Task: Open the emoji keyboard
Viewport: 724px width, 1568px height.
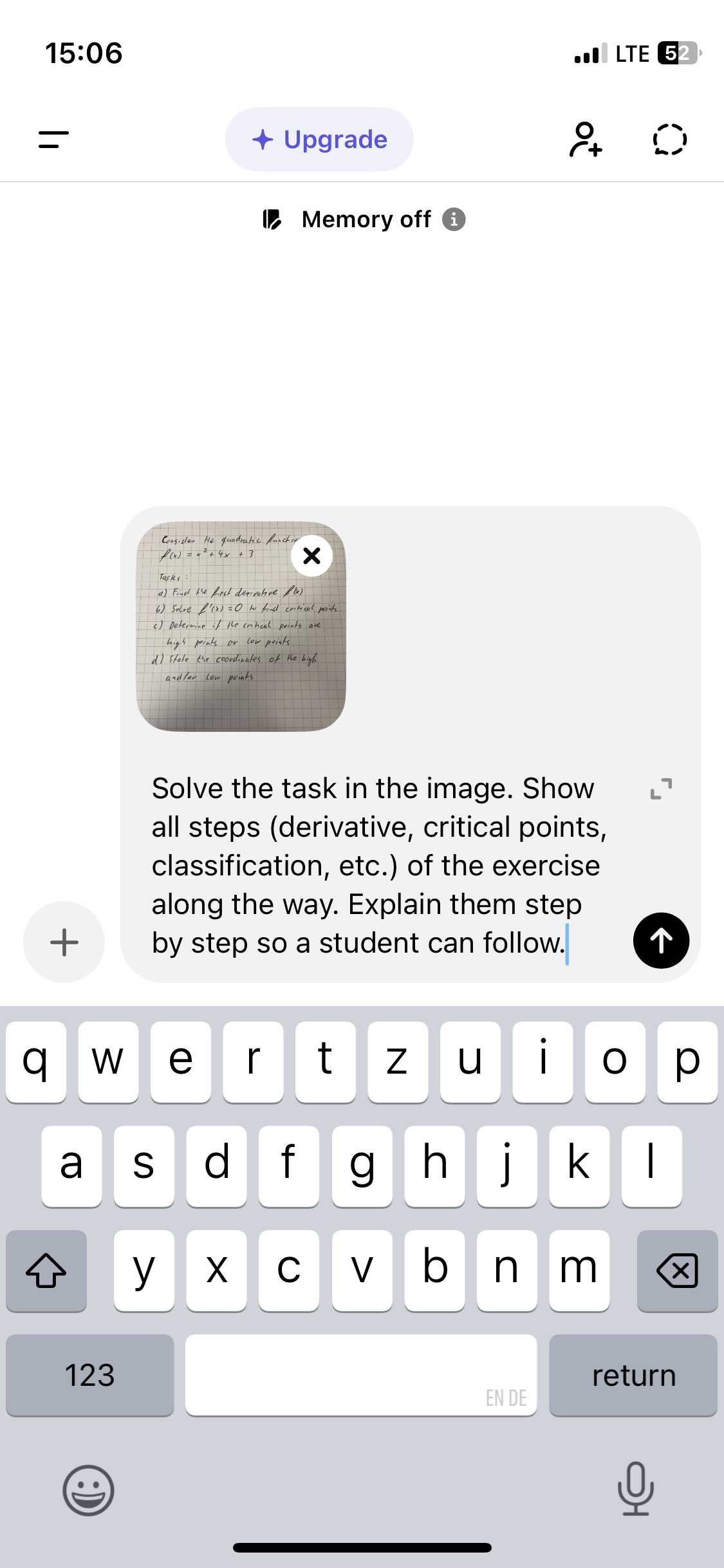Action: tap(88, 1489)
